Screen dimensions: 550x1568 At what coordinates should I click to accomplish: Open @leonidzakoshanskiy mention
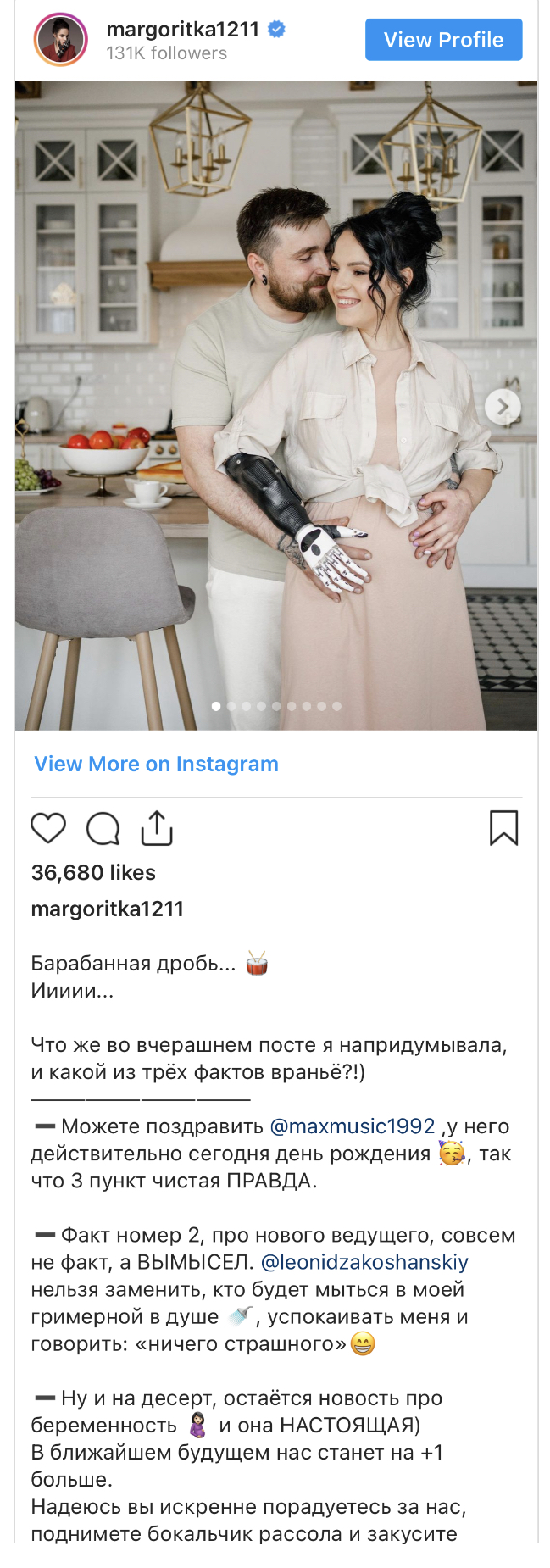pyautogui.click(x=364, y=1262)
